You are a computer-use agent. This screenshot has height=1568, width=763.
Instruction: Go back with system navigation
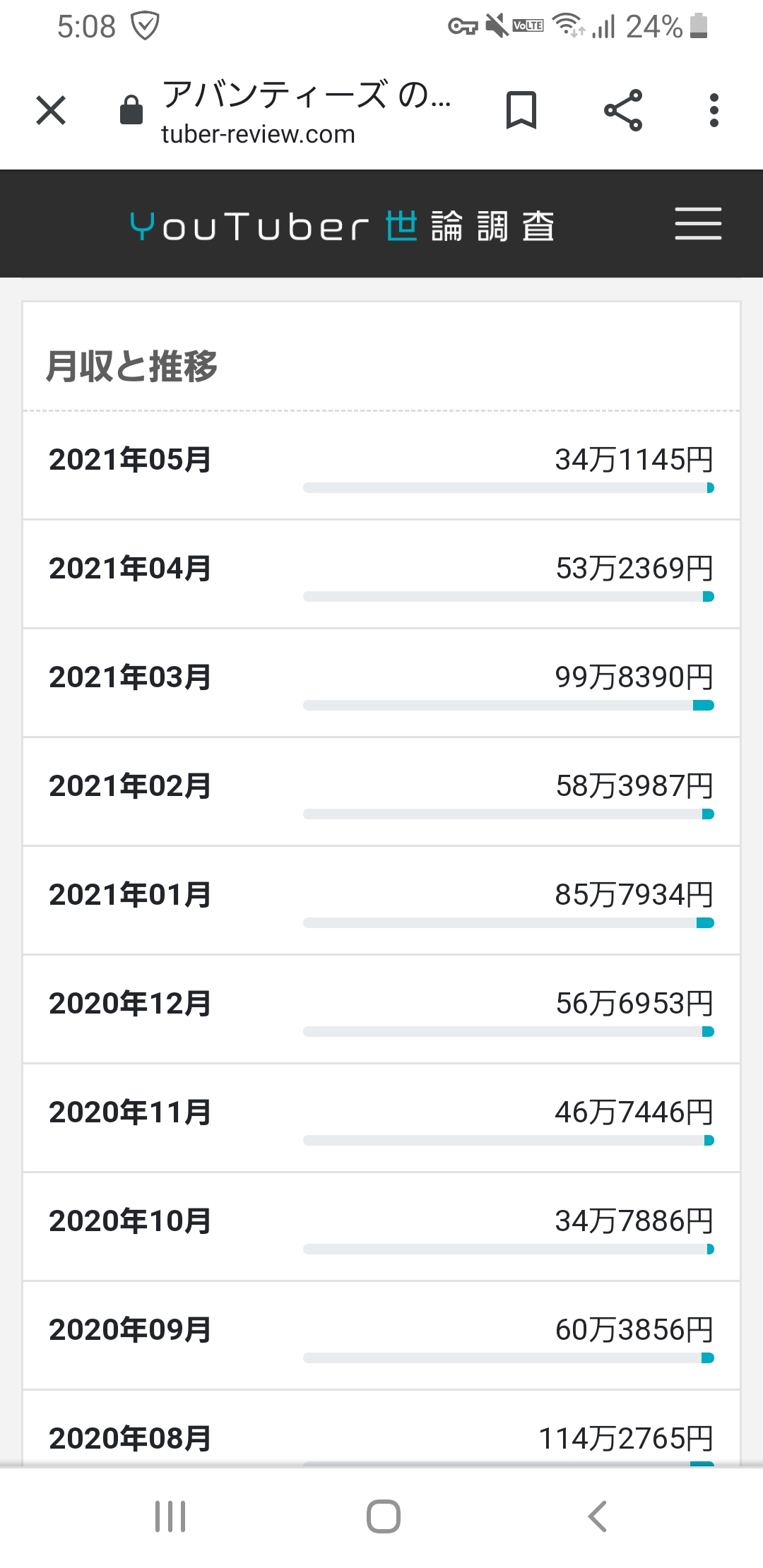597,1516
